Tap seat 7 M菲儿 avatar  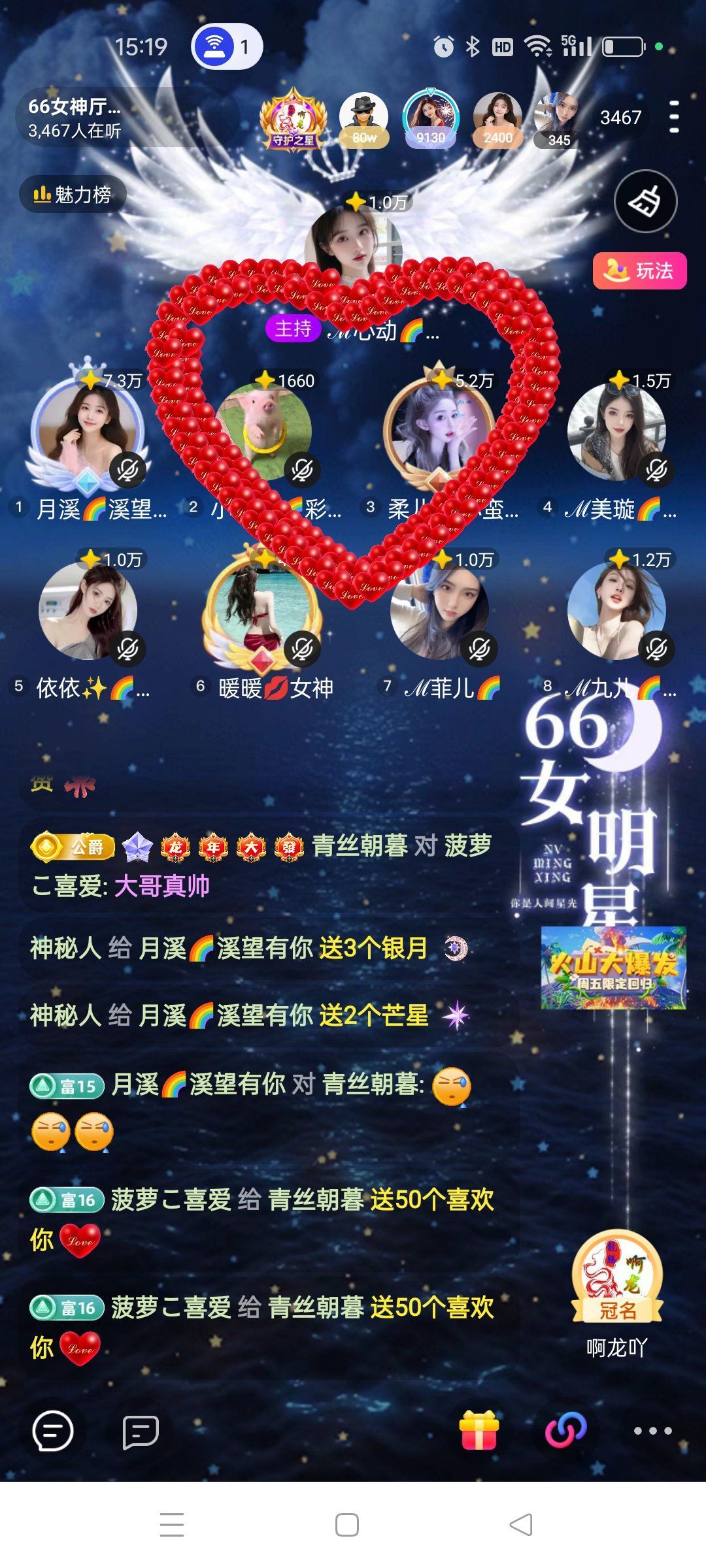click(x=439, y=612)
